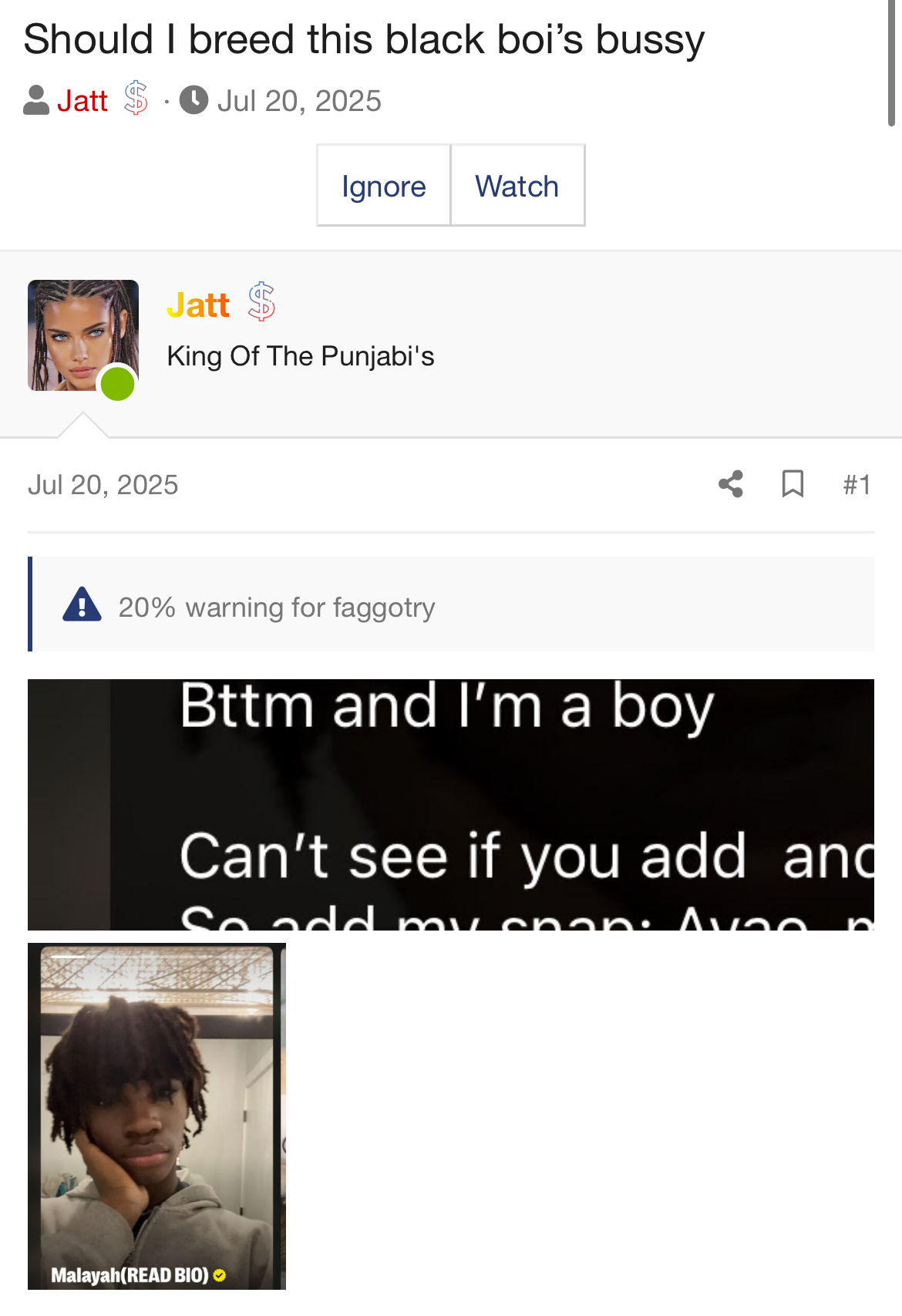This screenshot has height=1316, width=902.
Task: Tap the Ignore button
Action: (383, 186)
